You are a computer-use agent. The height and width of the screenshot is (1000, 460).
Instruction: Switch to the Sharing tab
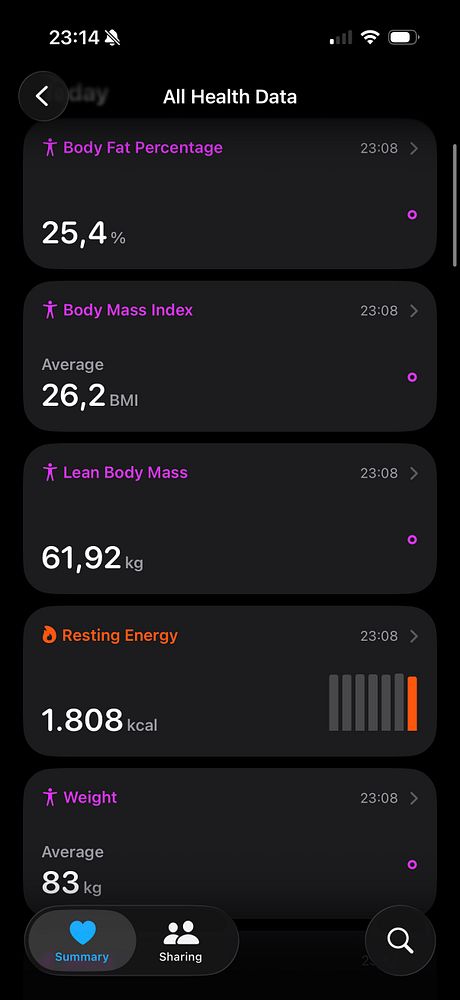point(181,941)
